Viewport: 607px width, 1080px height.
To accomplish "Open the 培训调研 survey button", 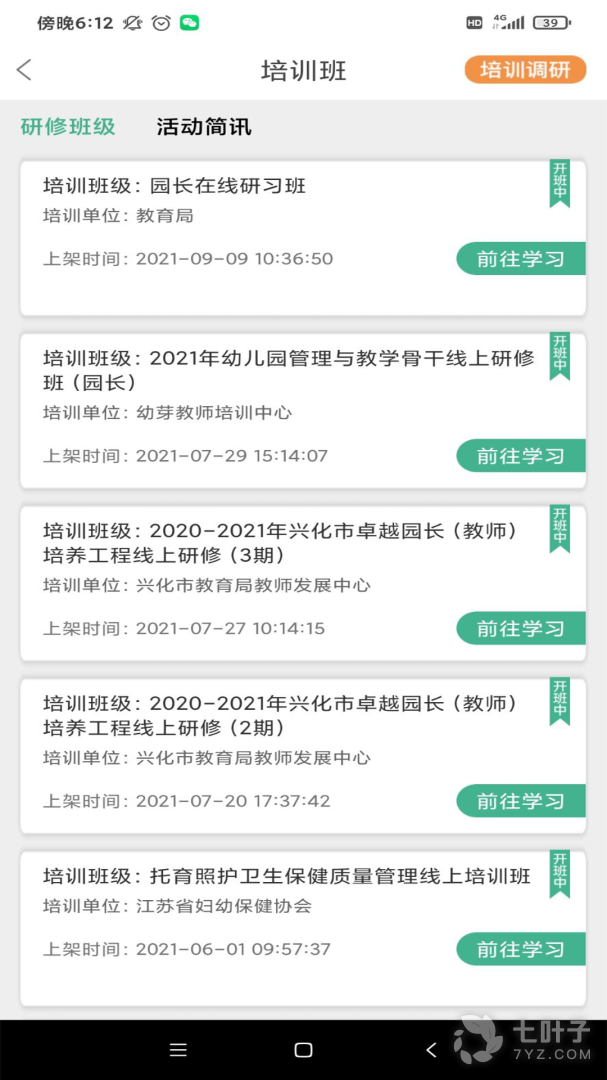I will coord(525,70).
